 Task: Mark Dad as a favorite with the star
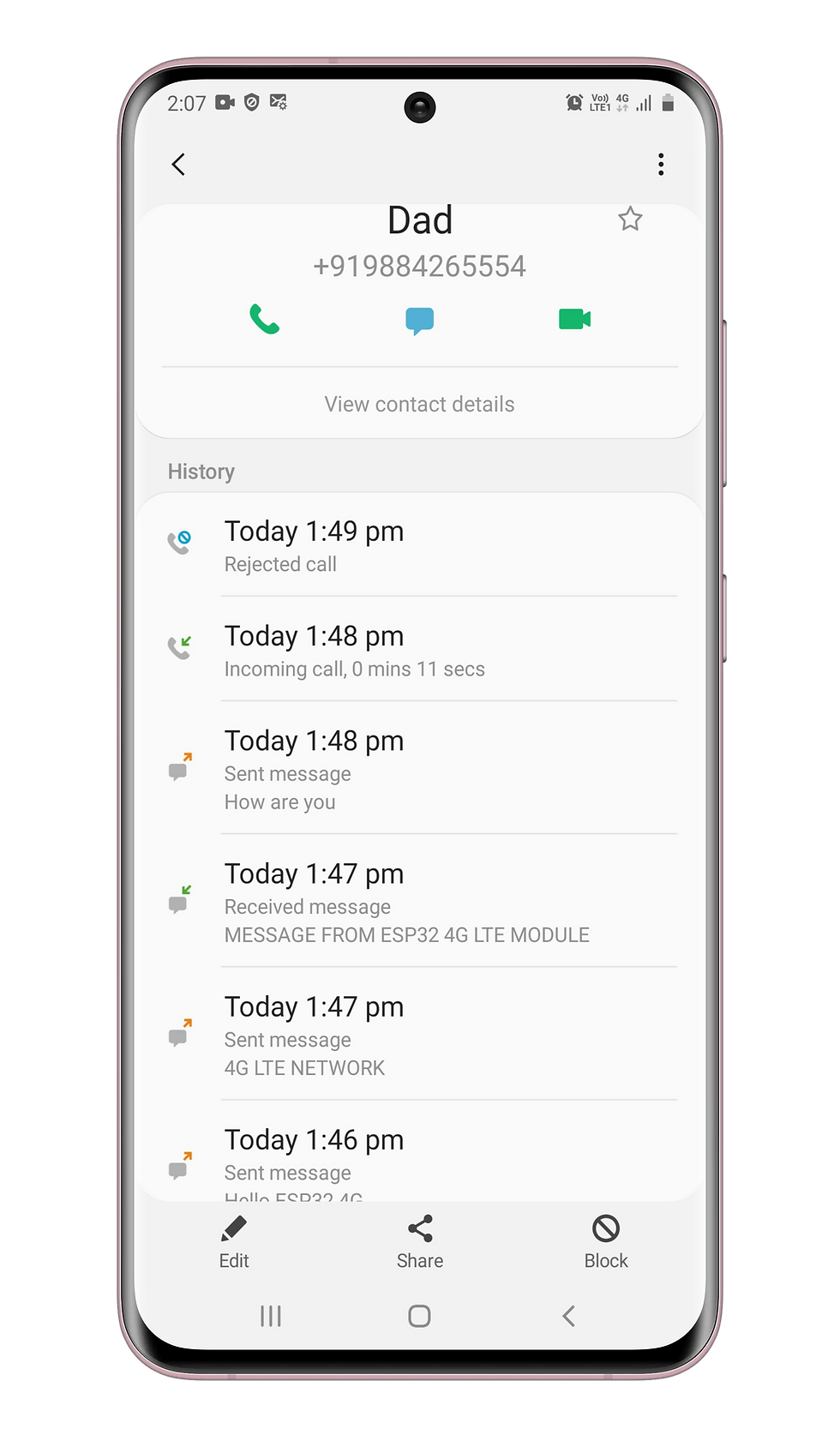pos(630,219)
